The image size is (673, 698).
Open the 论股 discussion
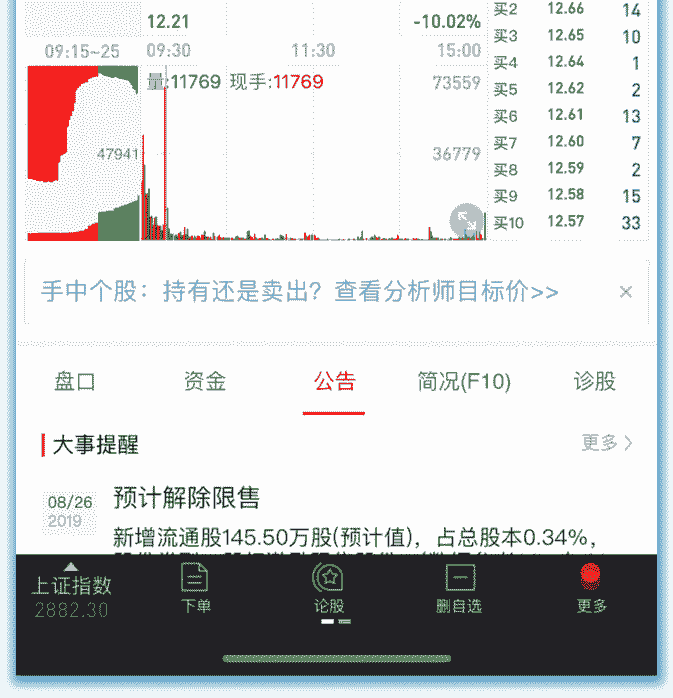(x=328, y=589)
